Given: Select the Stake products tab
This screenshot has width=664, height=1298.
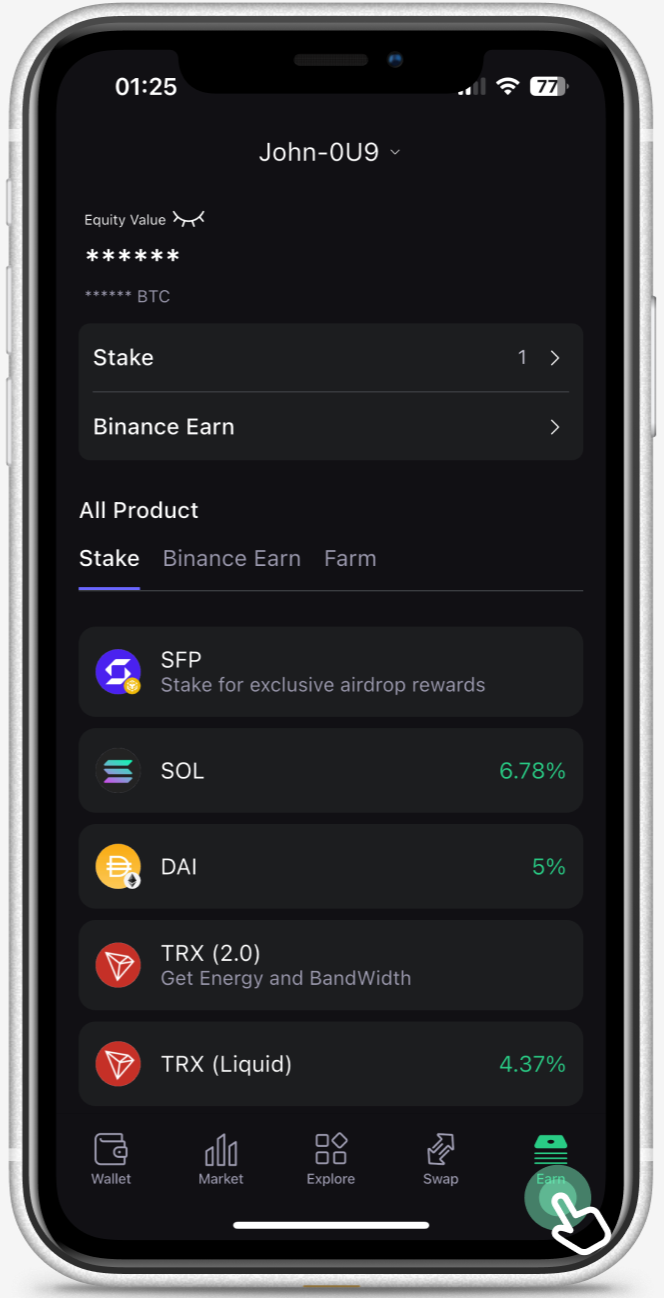Looking at the screenshot, I should pos(109,559).
